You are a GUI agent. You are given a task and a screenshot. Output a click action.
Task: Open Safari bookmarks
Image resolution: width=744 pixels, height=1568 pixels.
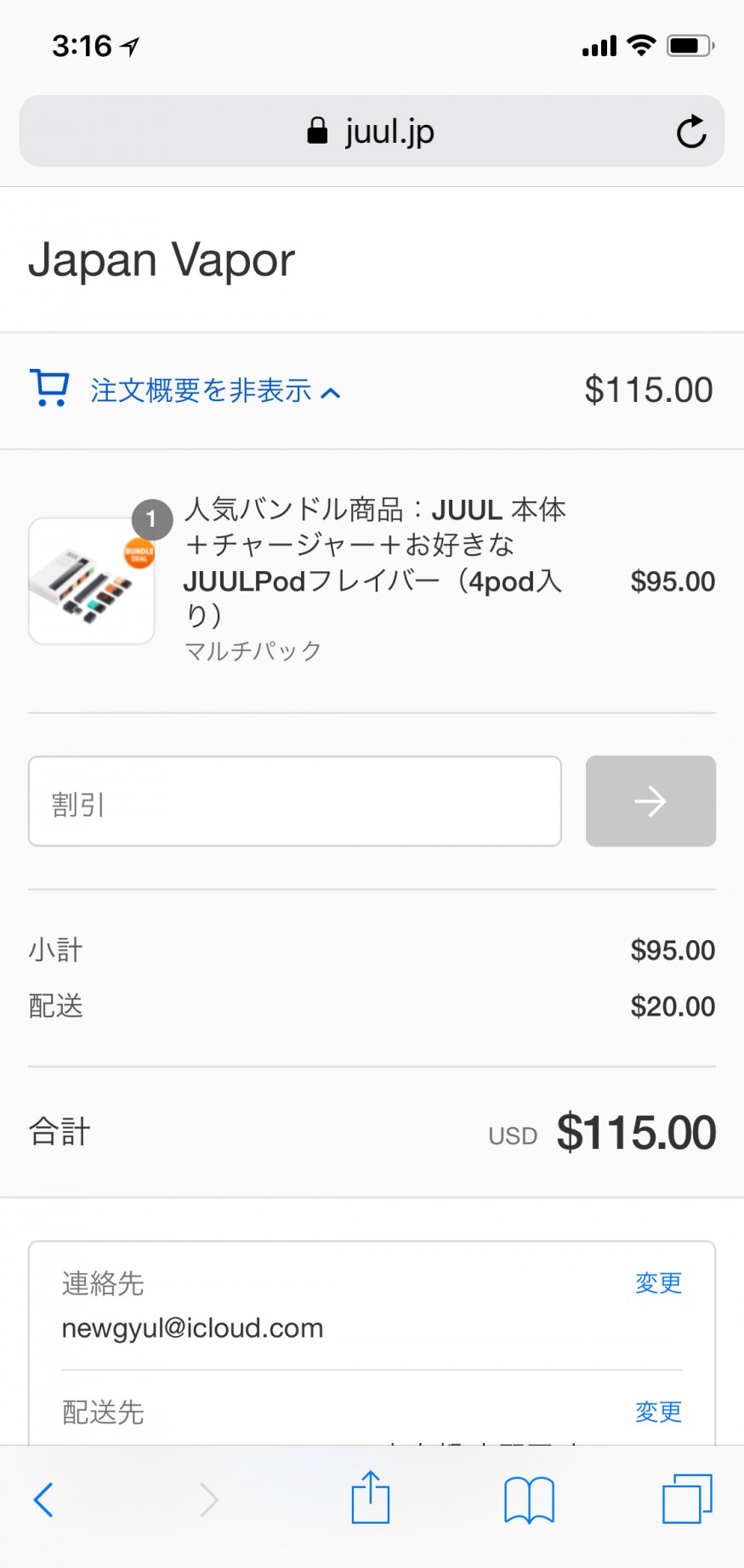[x=529, y=1500]
